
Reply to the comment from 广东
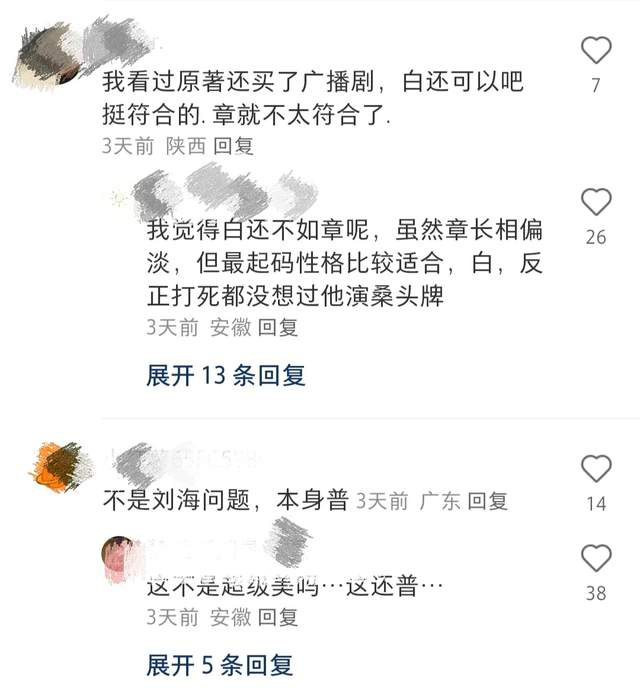pos(488,500)
